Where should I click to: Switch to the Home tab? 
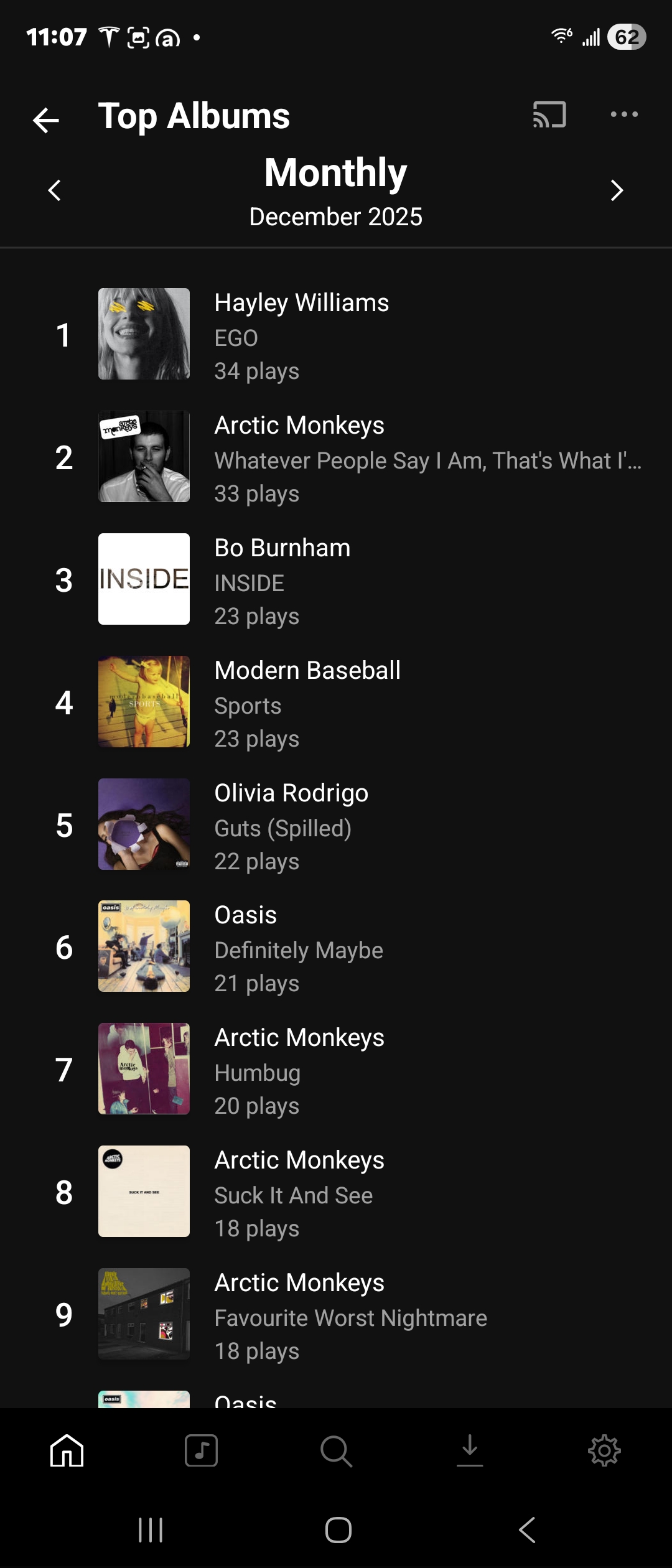[67, 1451]
